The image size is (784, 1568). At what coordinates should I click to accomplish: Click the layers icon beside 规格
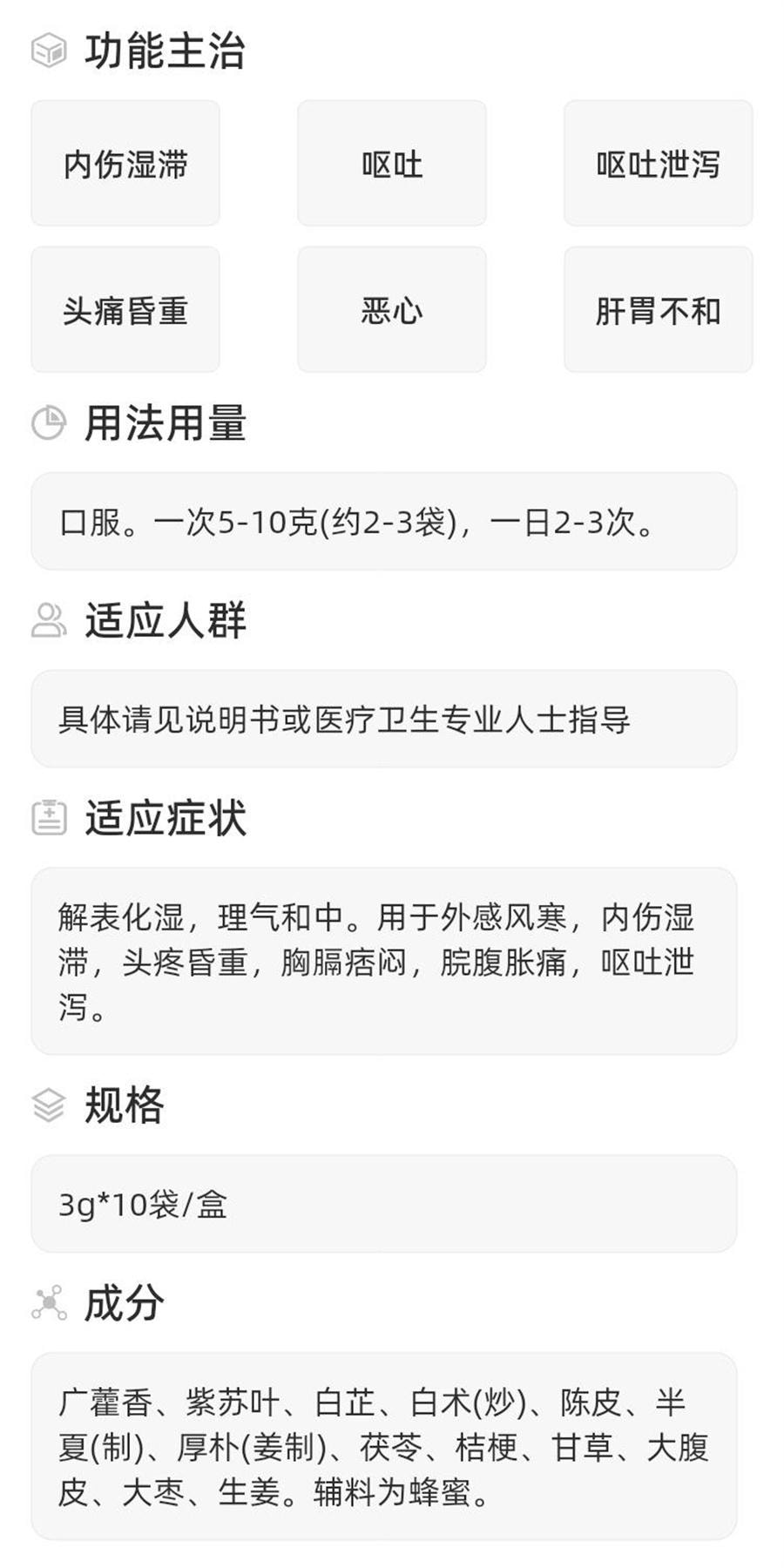coord(50,1105)
